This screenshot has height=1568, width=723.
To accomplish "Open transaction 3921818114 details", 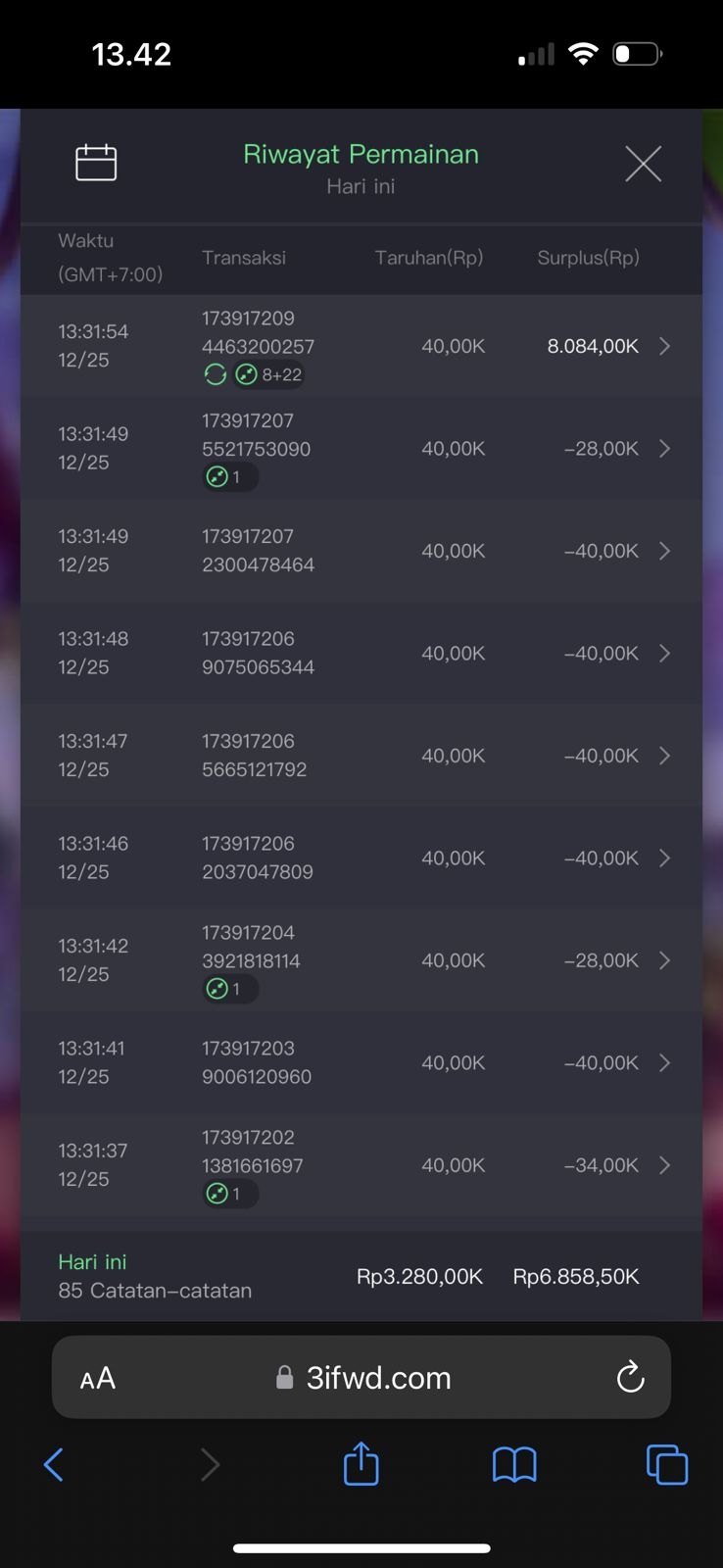I will pos(663,960).
